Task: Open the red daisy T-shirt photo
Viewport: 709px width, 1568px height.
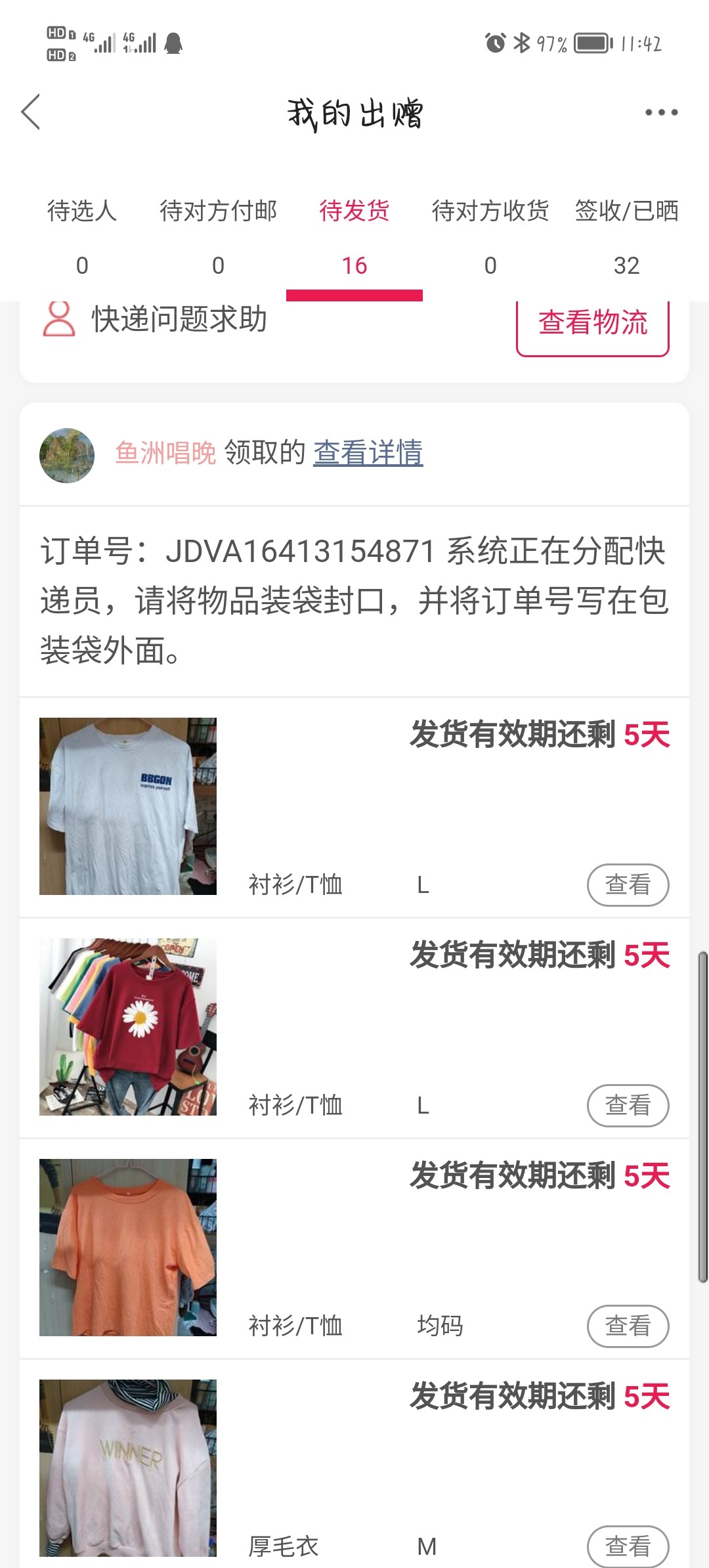Action: click(x=128, y=1027)
